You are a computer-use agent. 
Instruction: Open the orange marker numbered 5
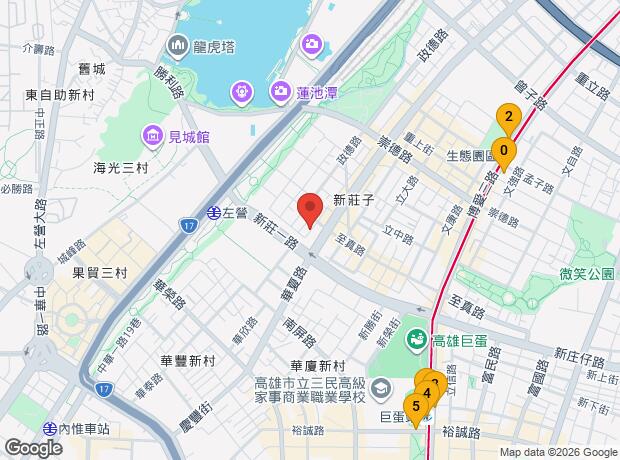(415, 405)
